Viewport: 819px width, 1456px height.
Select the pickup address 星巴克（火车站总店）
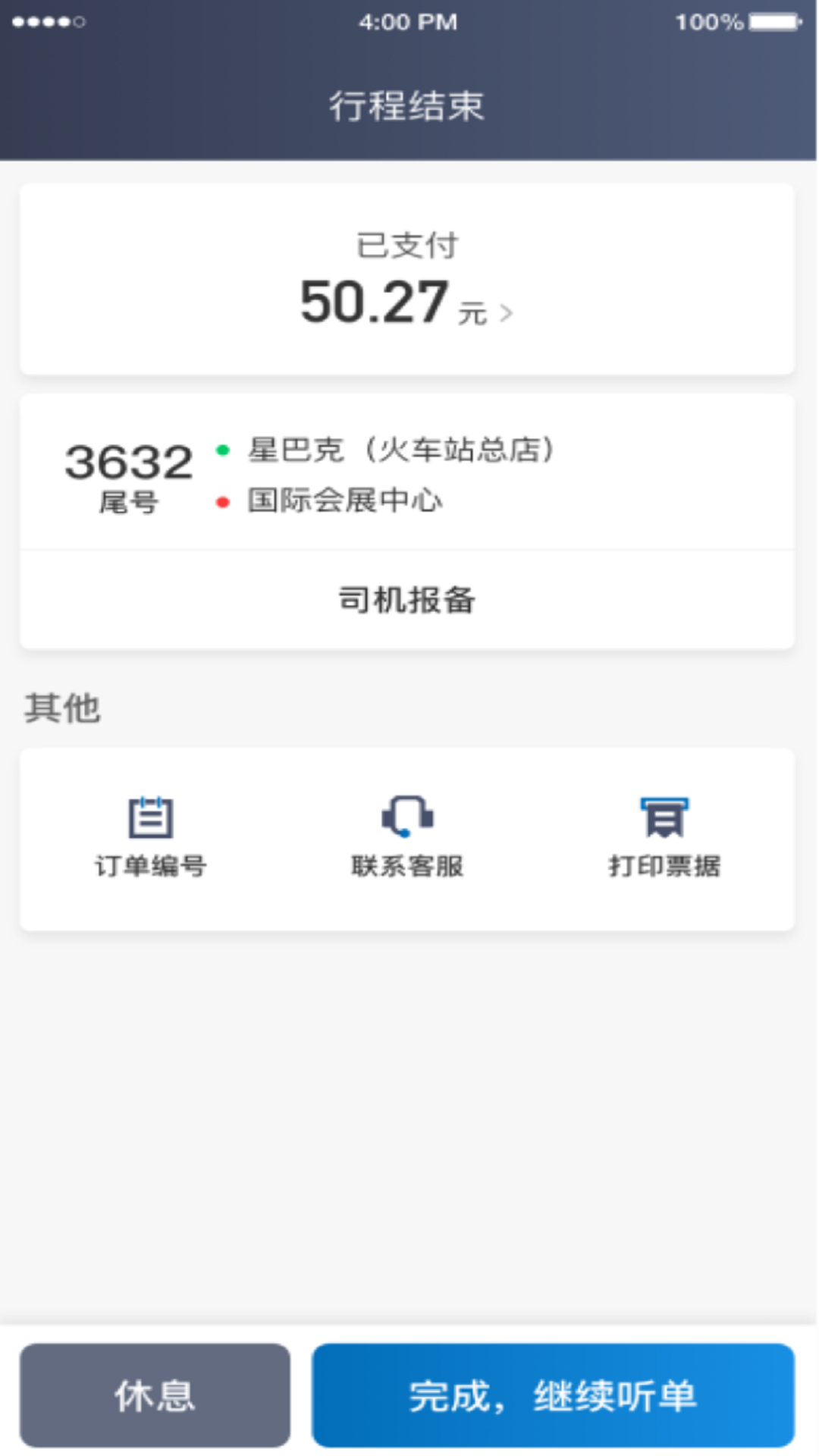(402, 448)
